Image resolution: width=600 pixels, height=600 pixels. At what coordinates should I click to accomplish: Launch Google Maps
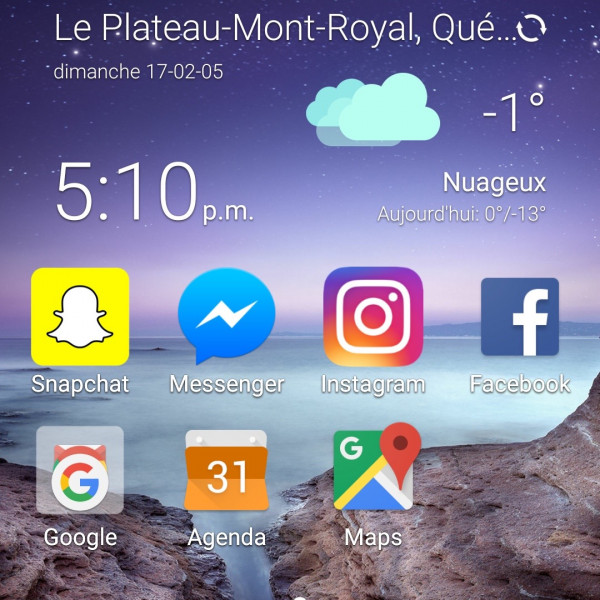pos(373,470)
